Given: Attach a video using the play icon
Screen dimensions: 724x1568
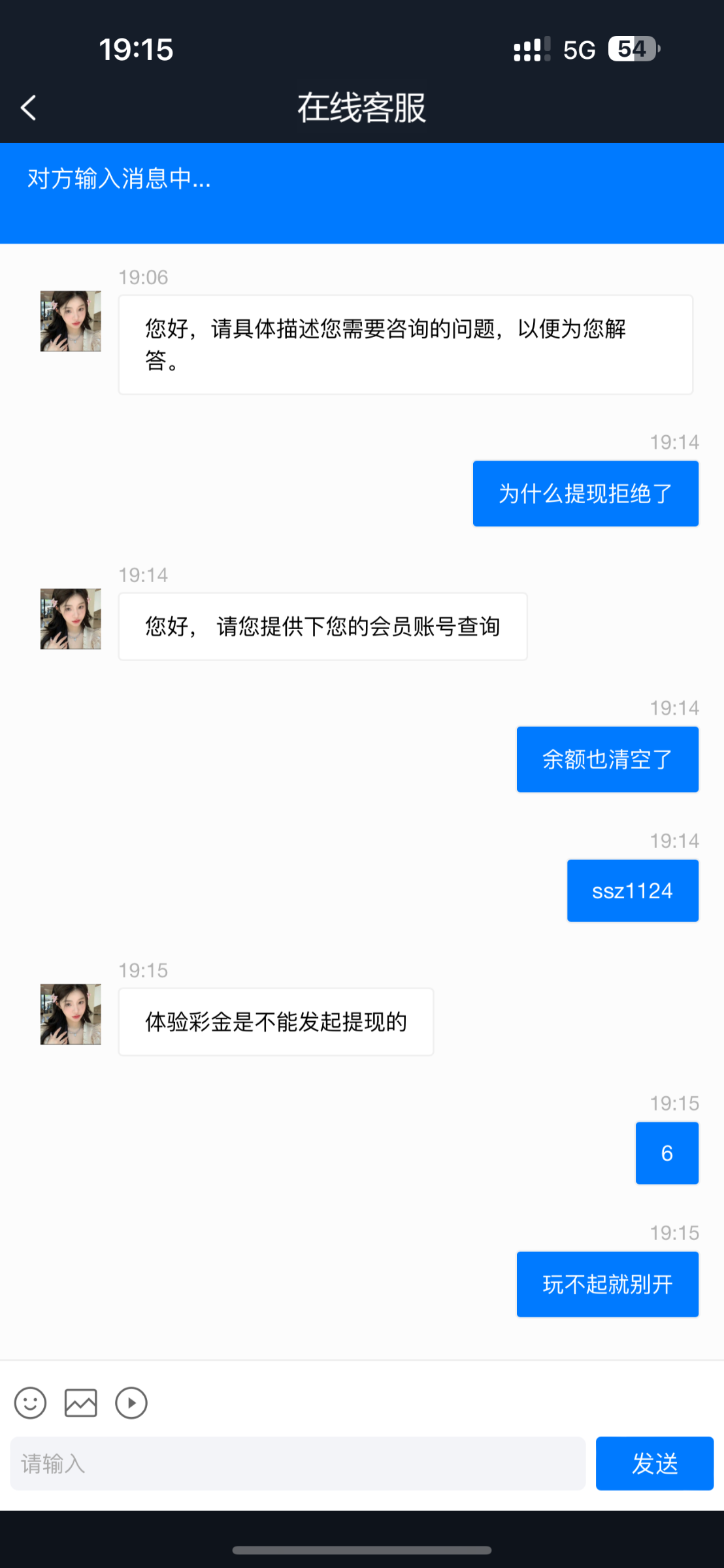Looking at the screenshot, I should click(x=131, y=1403).
